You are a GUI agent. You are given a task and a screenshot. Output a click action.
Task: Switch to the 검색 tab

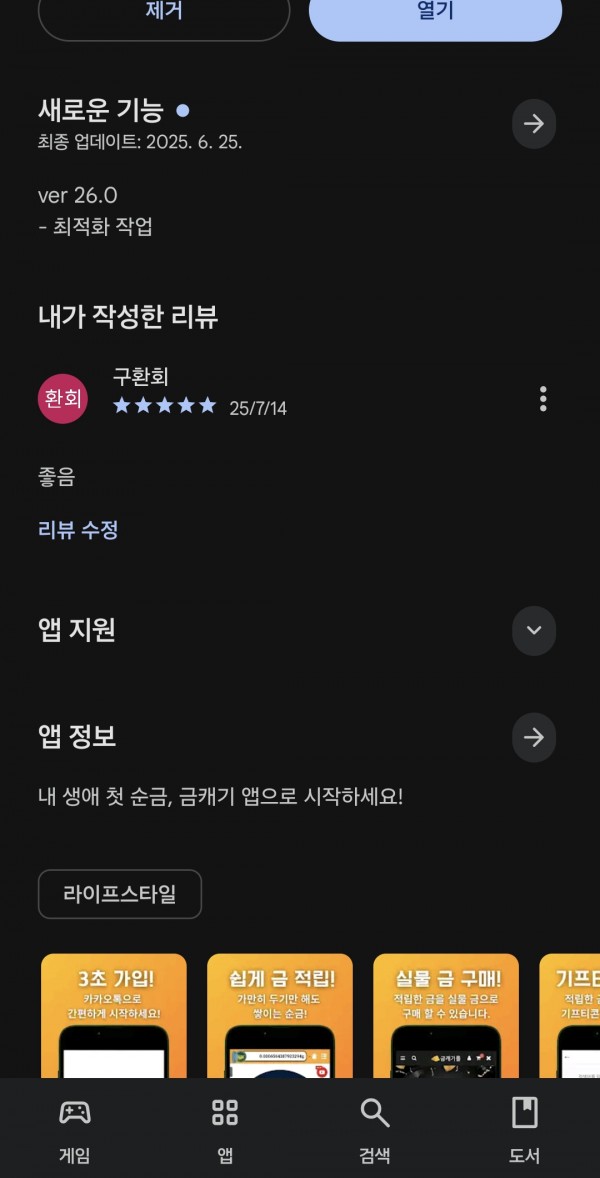[x=375, y=1129]
